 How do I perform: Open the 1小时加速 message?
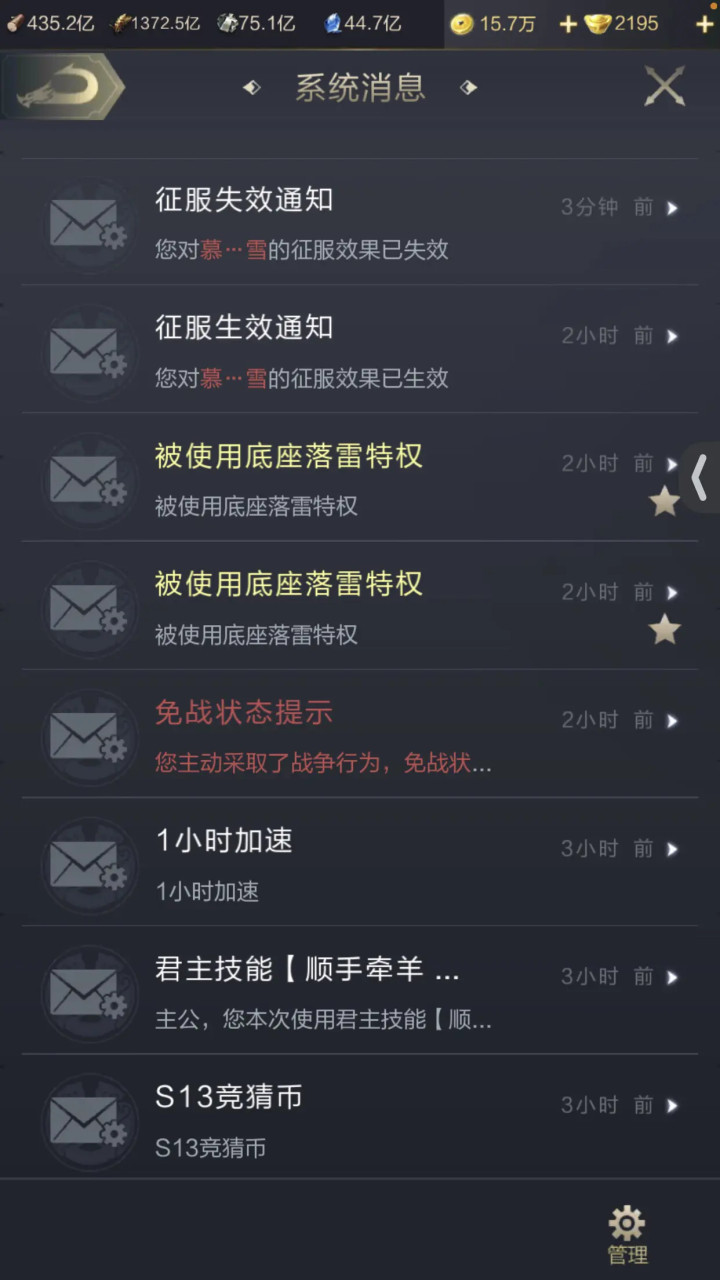(360, 862)
